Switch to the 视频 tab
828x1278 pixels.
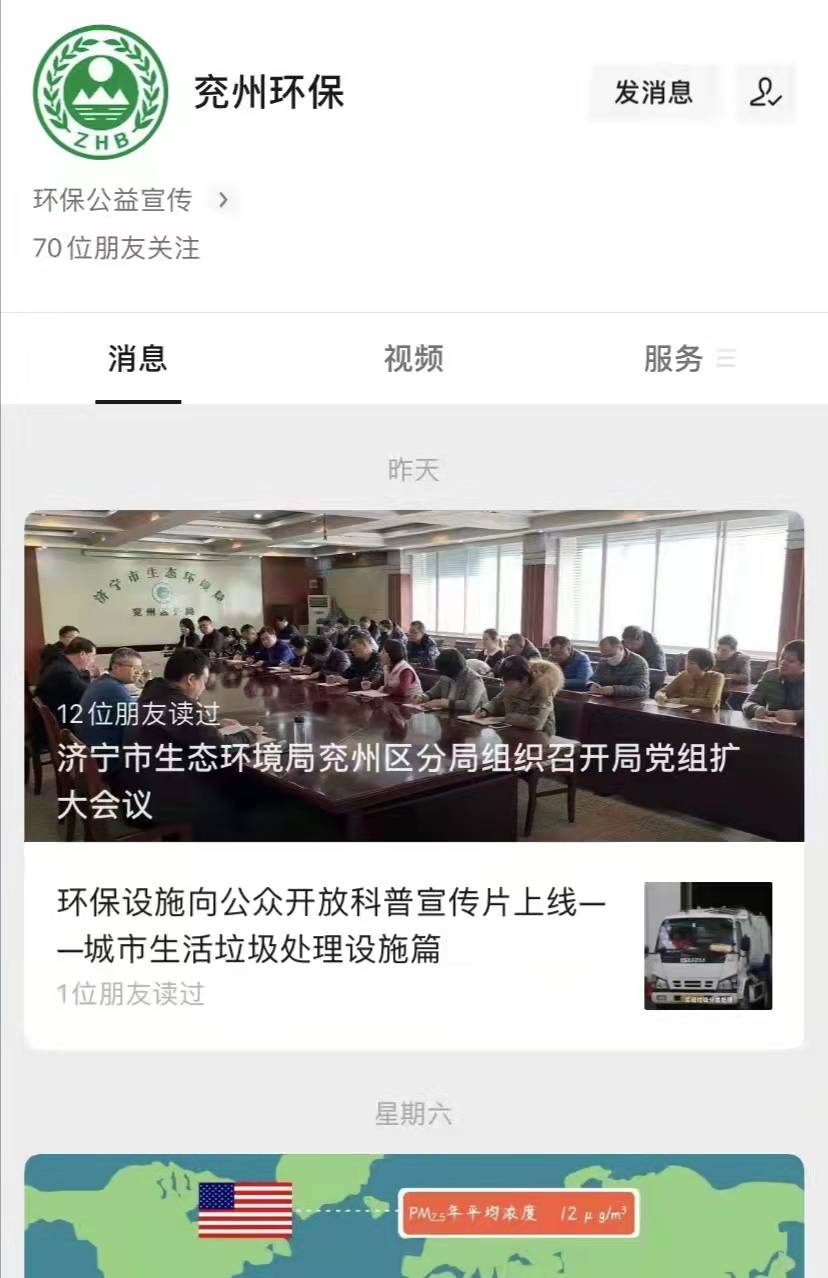coord(413,359)
